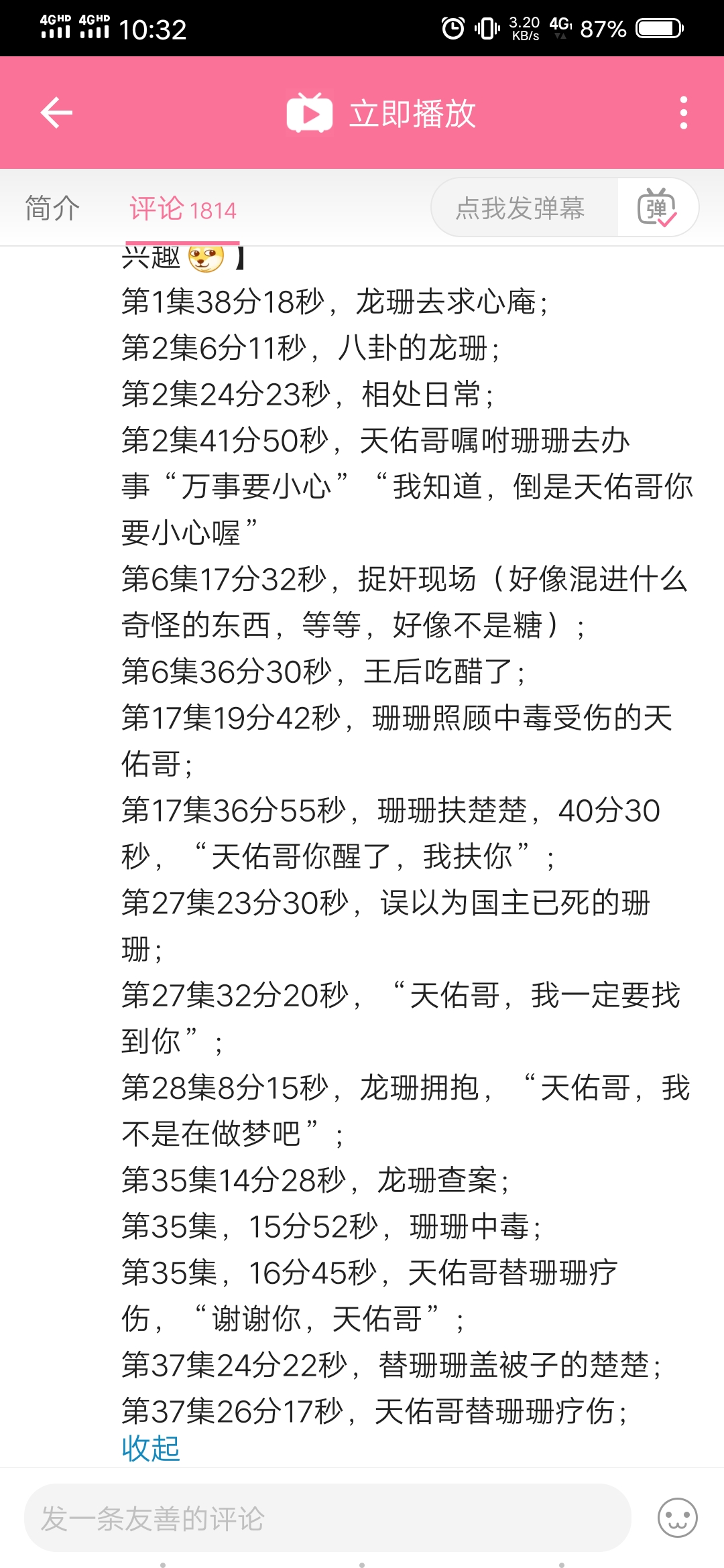The image size is (724, 1568).
Task: Tap 点我发弹幕 to send danmaku
Action: click(x=520, y=208)
